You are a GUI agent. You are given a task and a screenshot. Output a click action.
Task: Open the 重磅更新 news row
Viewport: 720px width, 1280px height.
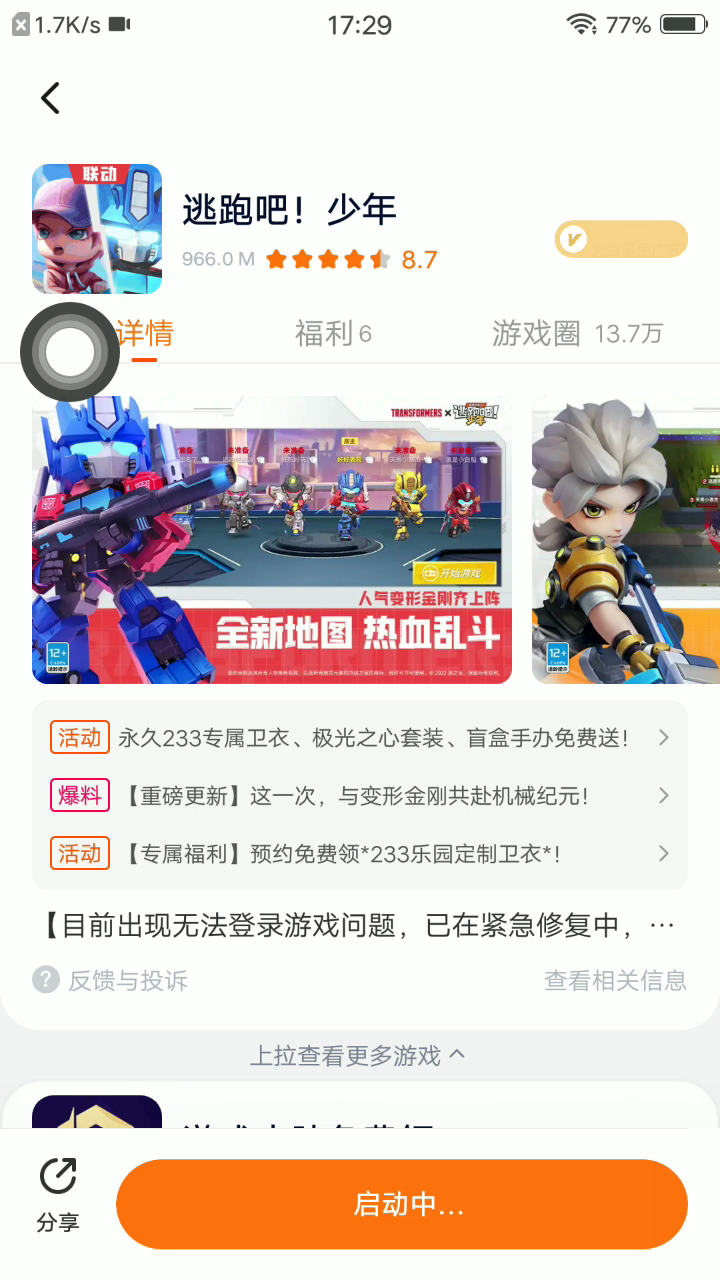tap(360, 796)
